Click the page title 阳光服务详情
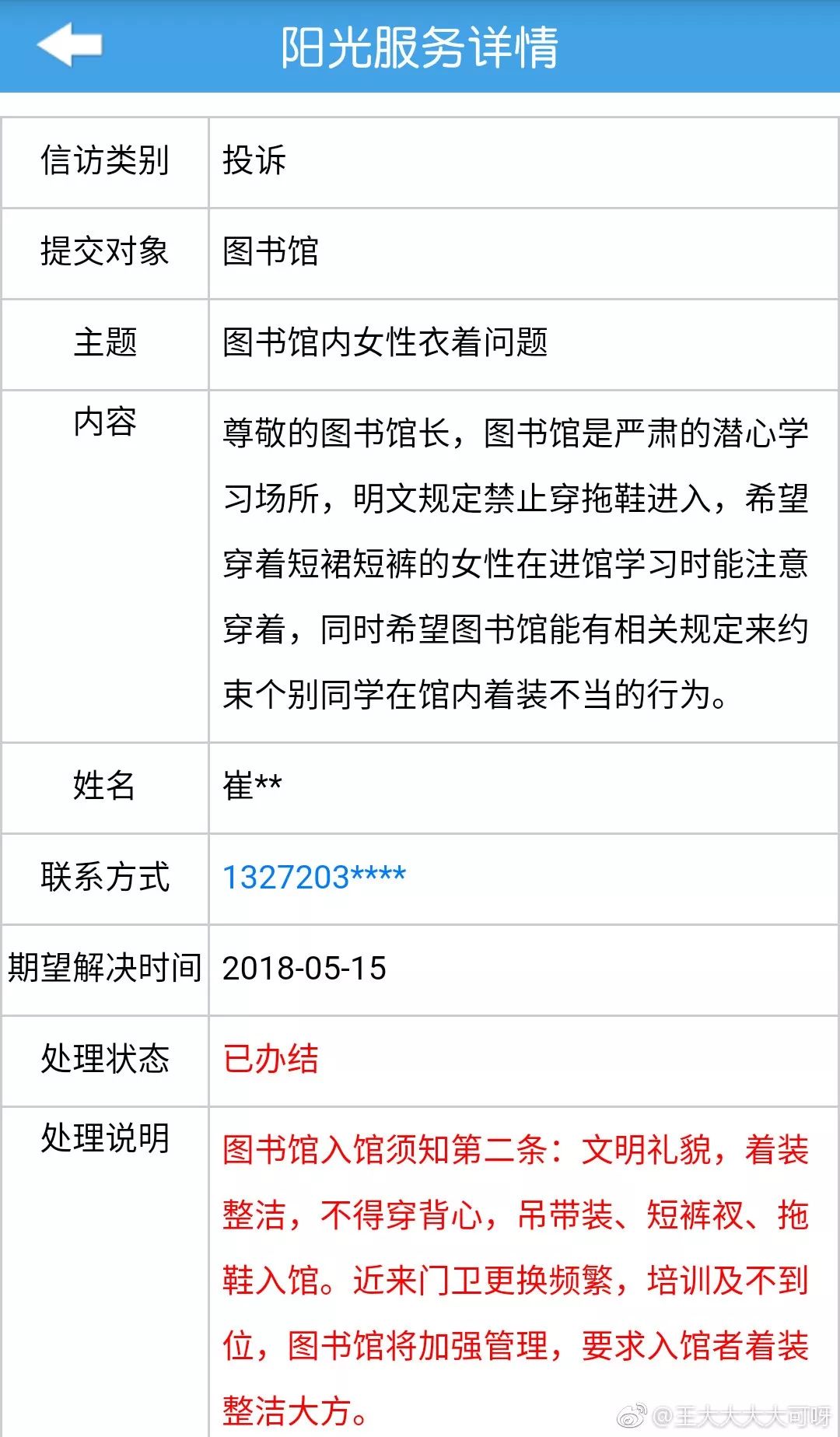 click(x=420, y=47)
